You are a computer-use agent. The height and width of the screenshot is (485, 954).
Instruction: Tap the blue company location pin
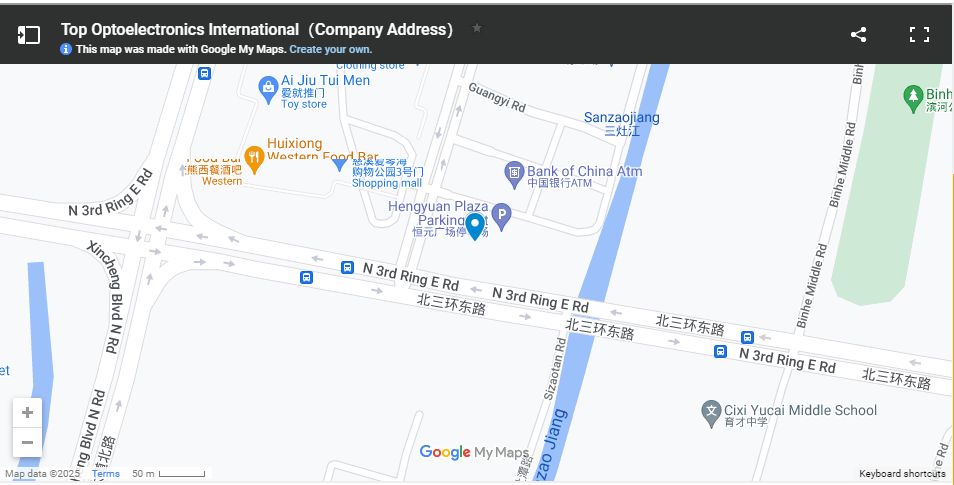475,226
